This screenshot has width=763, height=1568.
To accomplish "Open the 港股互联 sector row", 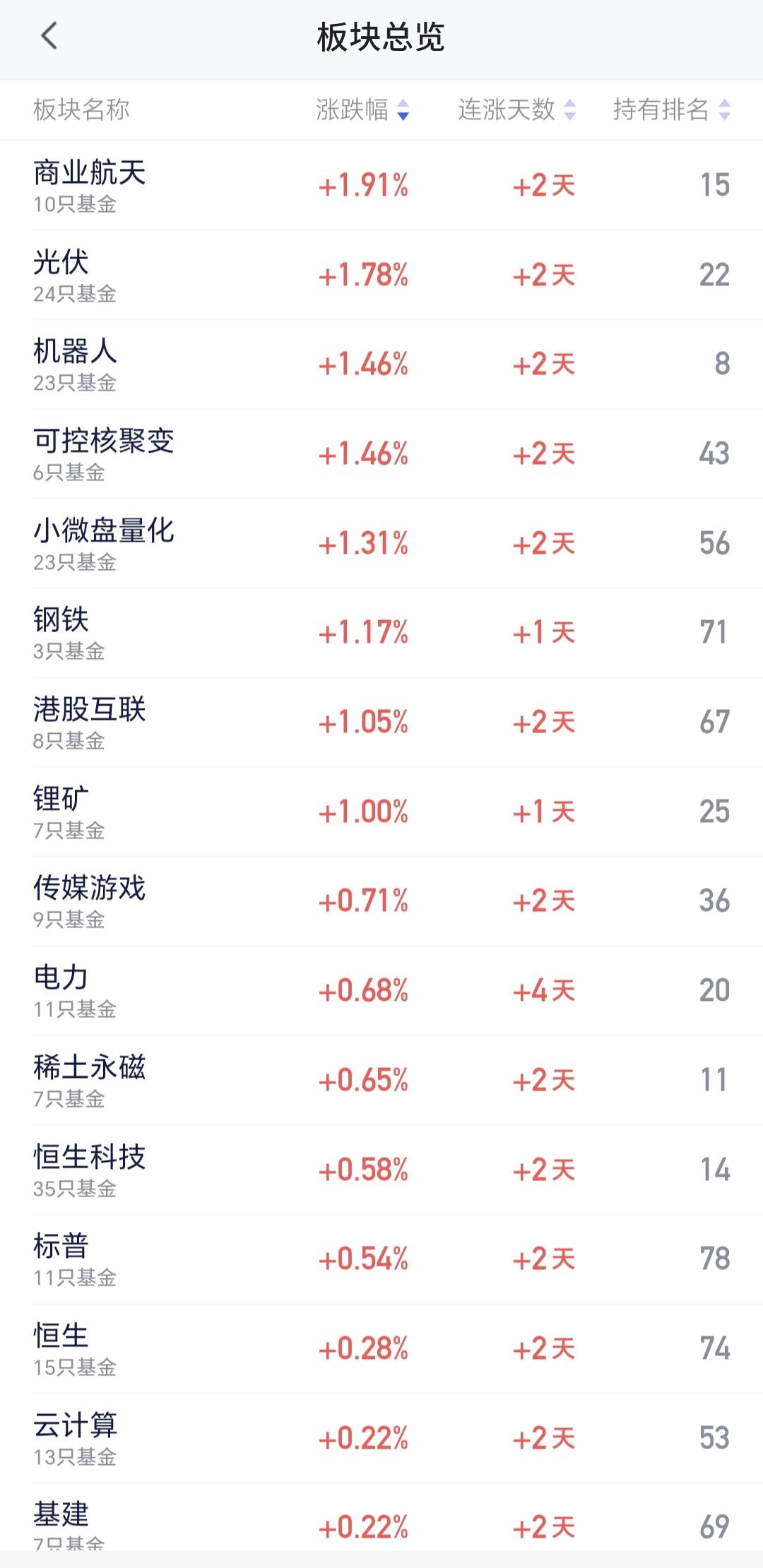I will pyautogui.click(x=381, y=723).
